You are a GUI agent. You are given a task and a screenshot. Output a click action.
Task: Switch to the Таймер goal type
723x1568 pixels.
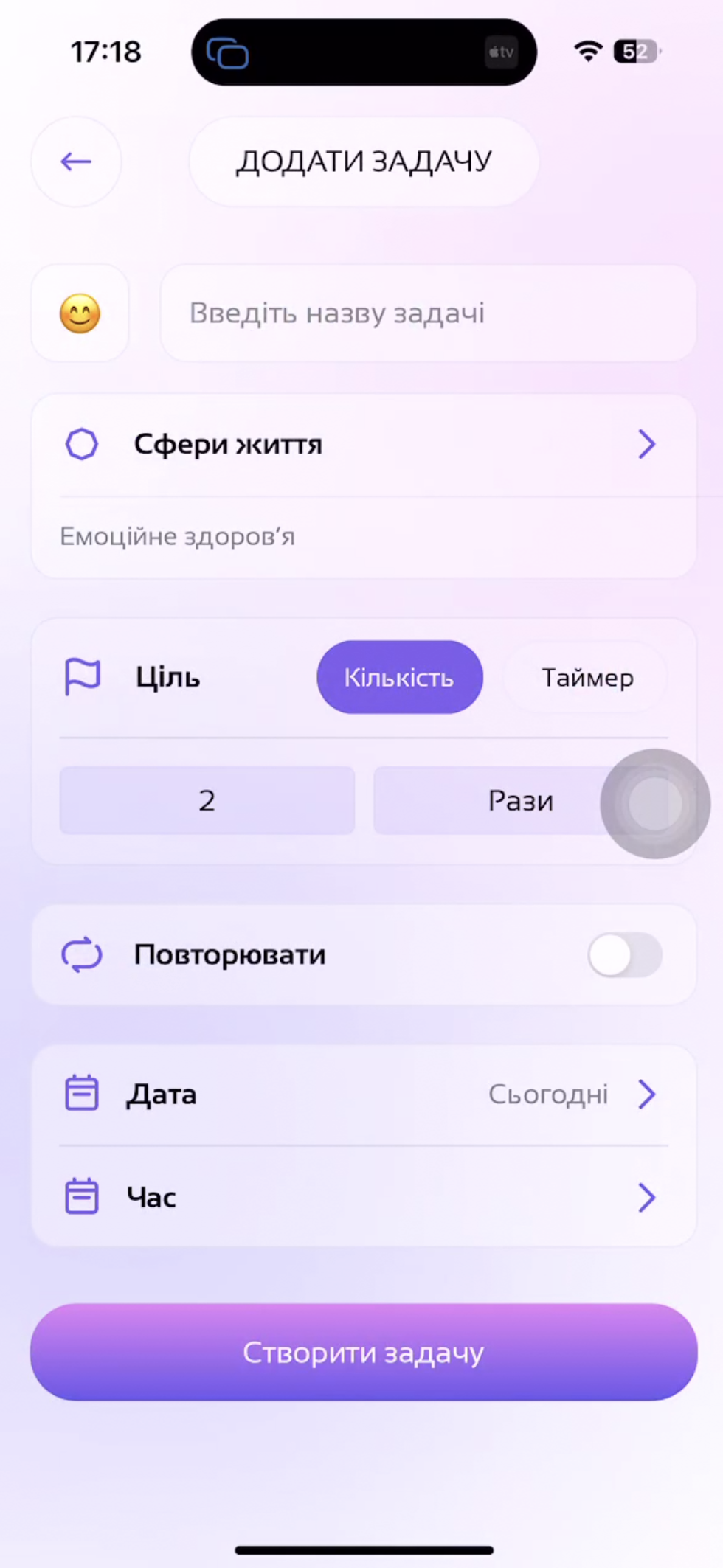[587, 677]
